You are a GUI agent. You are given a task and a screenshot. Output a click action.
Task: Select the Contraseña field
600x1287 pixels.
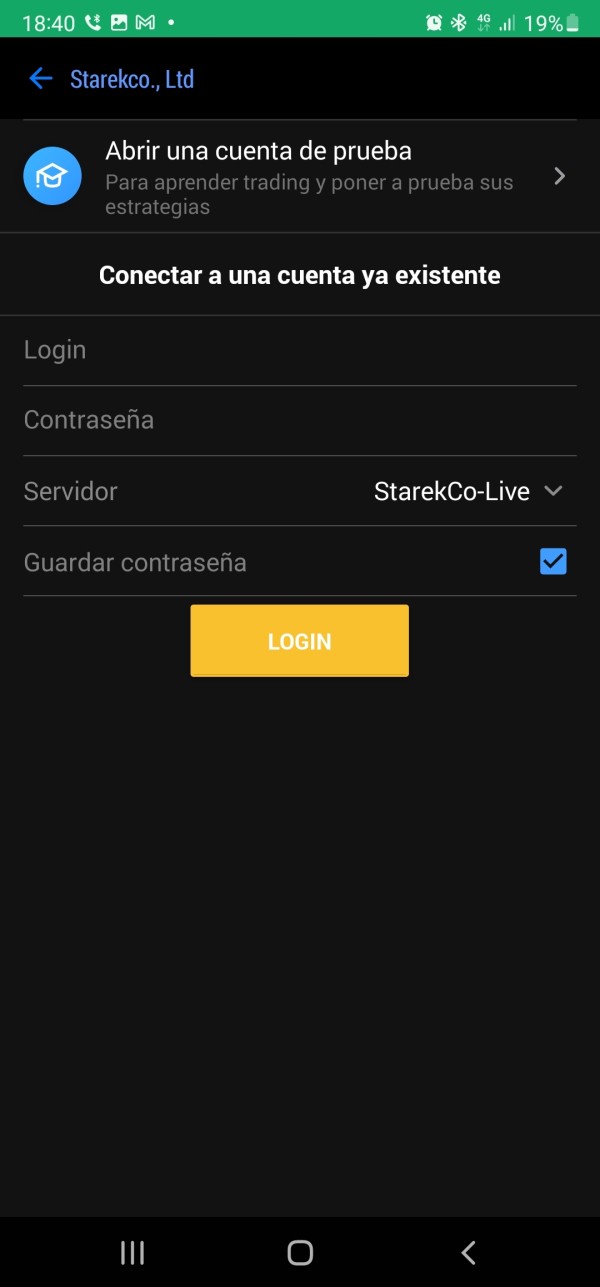(300, 421)
